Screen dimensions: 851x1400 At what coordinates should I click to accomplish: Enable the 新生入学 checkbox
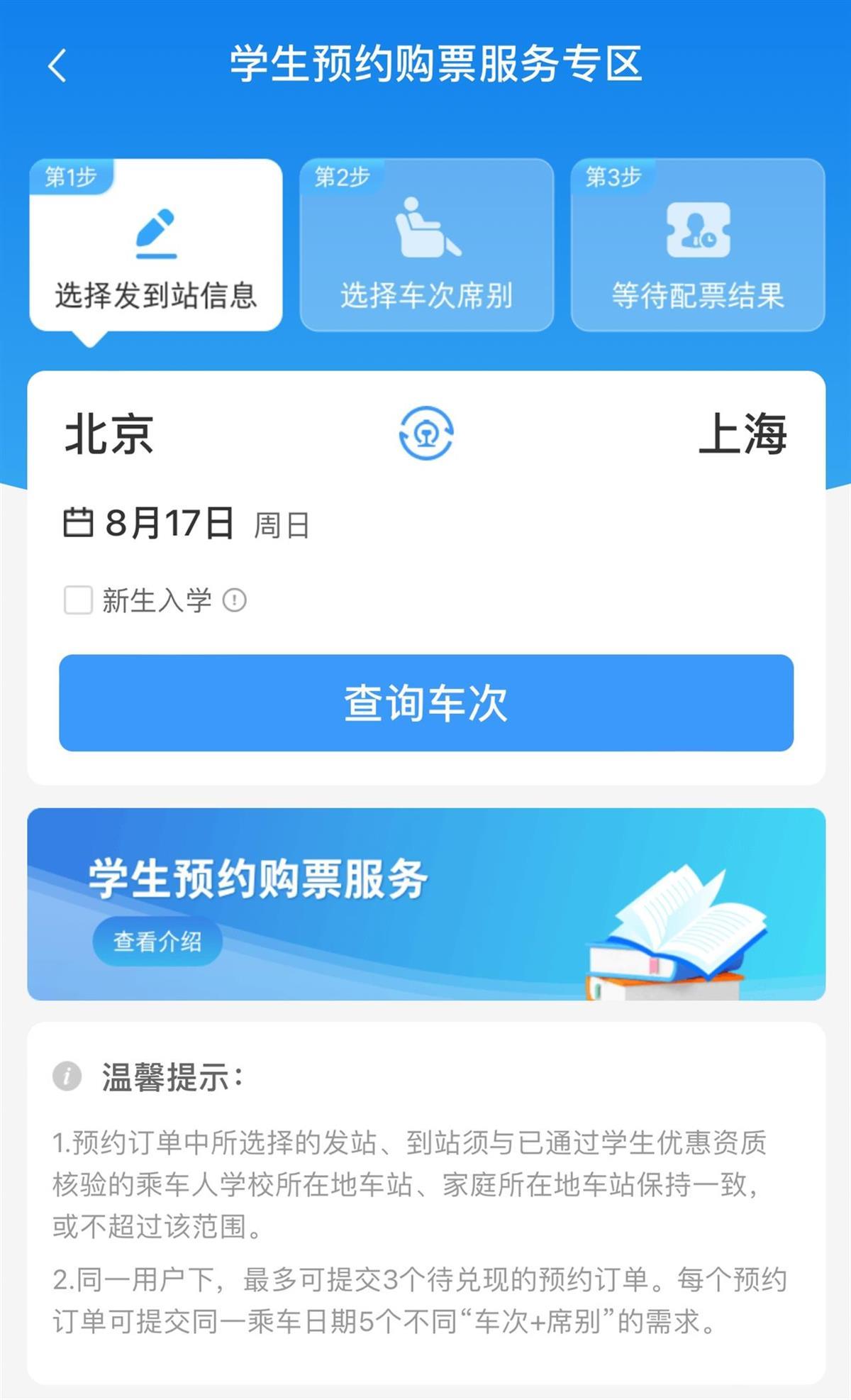tap(78, 600)
